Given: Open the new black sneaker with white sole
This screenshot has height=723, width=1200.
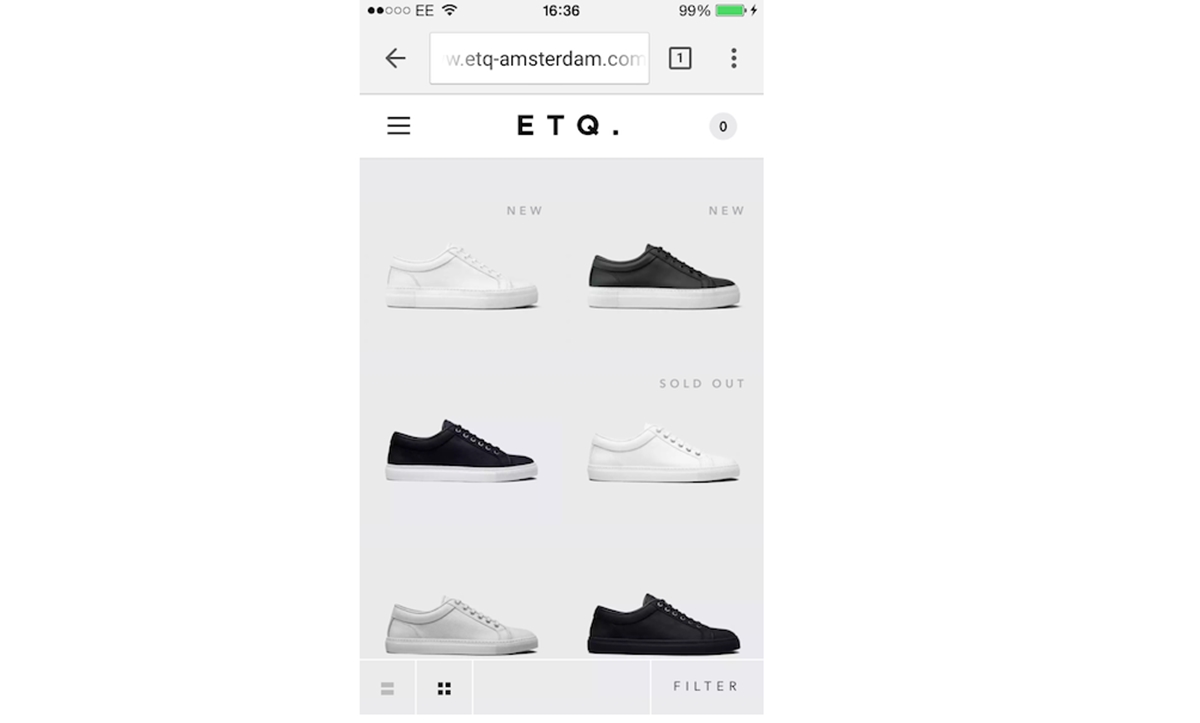Looking at the screenshot, I should pyautogui.click(x=664, y=277).
